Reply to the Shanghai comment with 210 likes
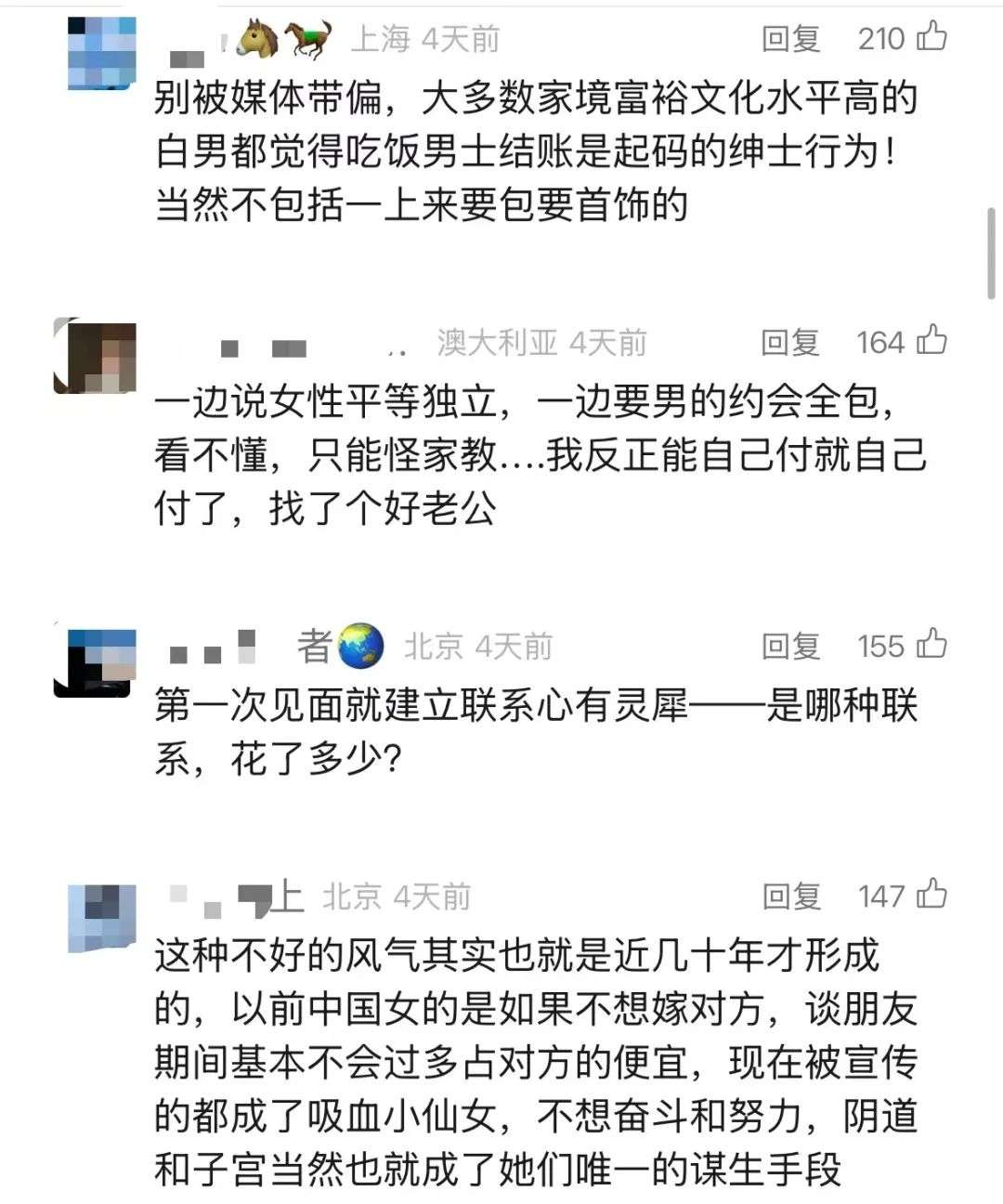1003x1204 pixels. [x=790, y=39]
